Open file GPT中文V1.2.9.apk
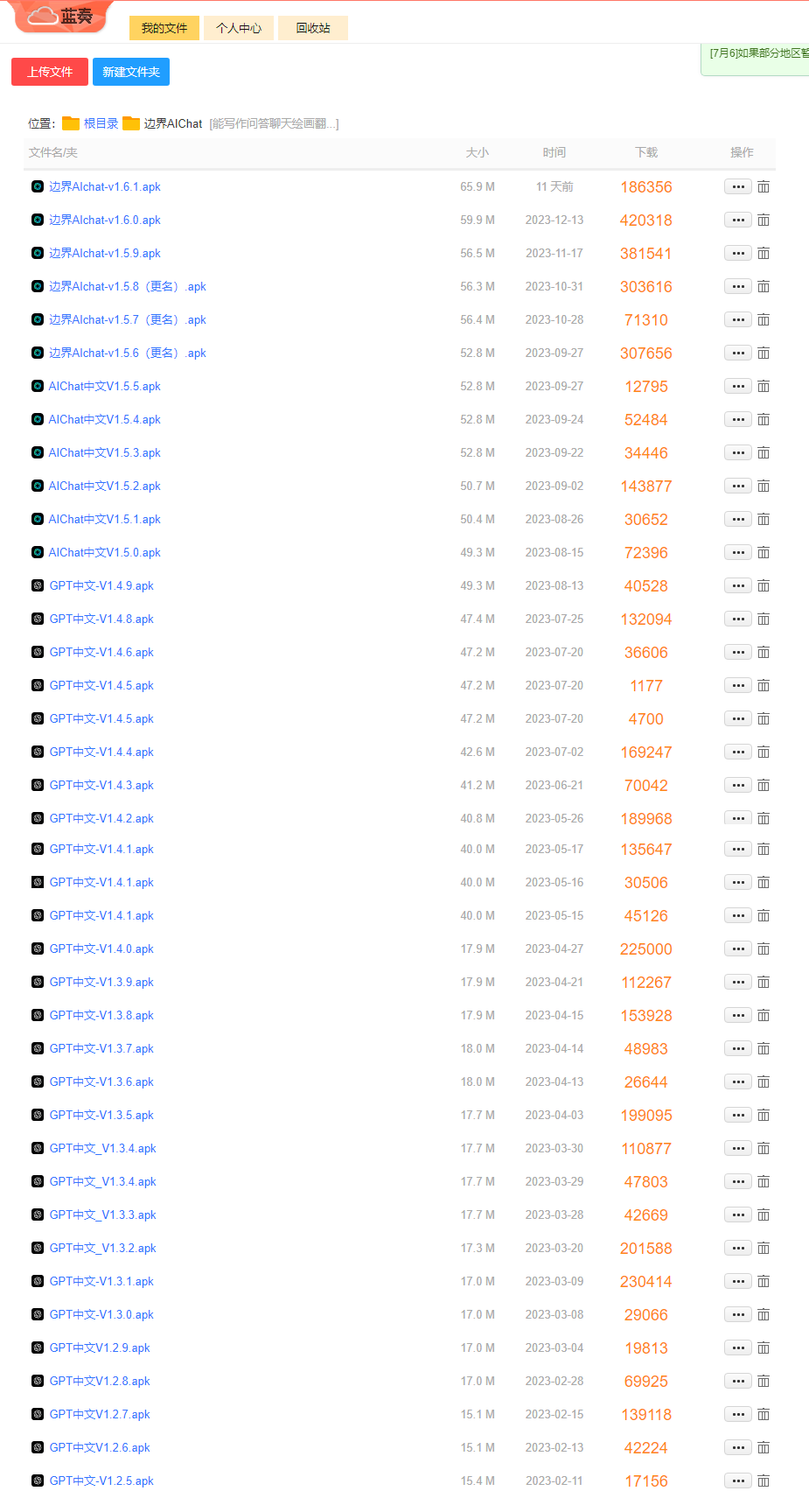The image size is (809, 1512). click(x=100, y=1347)
